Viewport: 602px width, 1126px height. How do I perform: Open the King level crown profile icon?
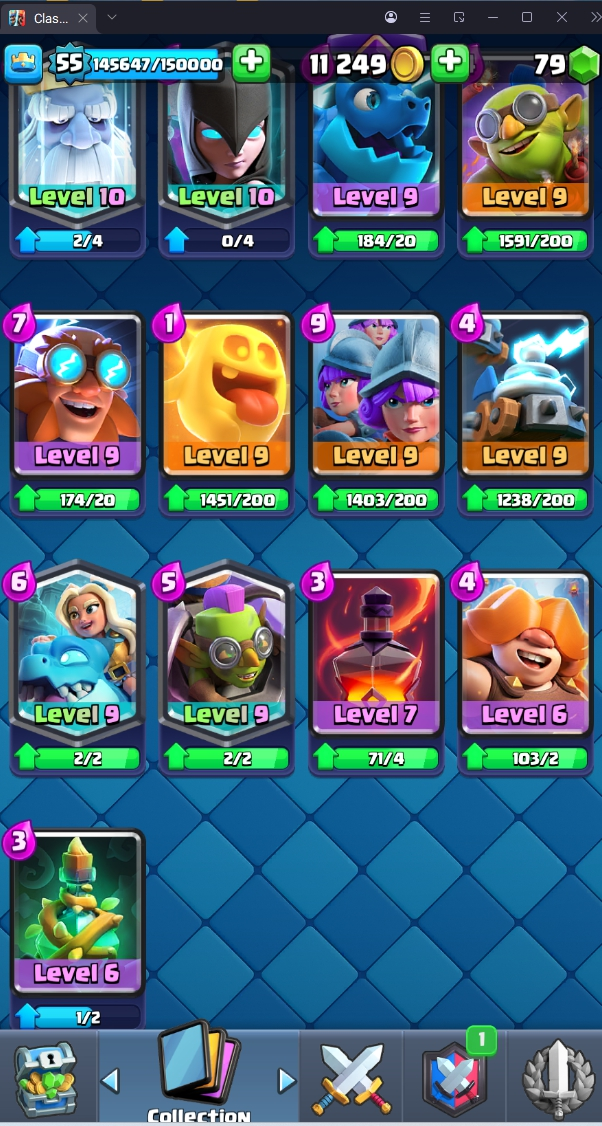coord(22,64)
